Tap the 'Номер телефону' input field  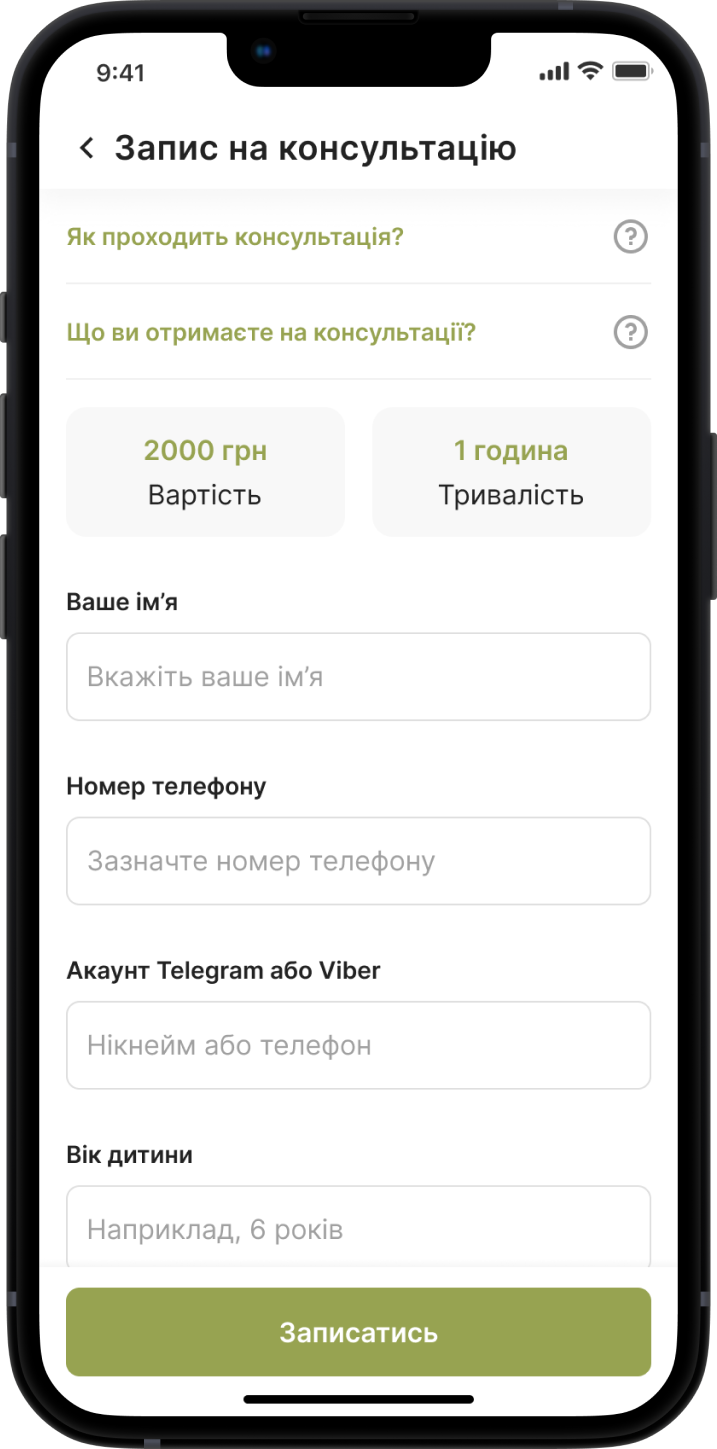(x=358, y=861)
